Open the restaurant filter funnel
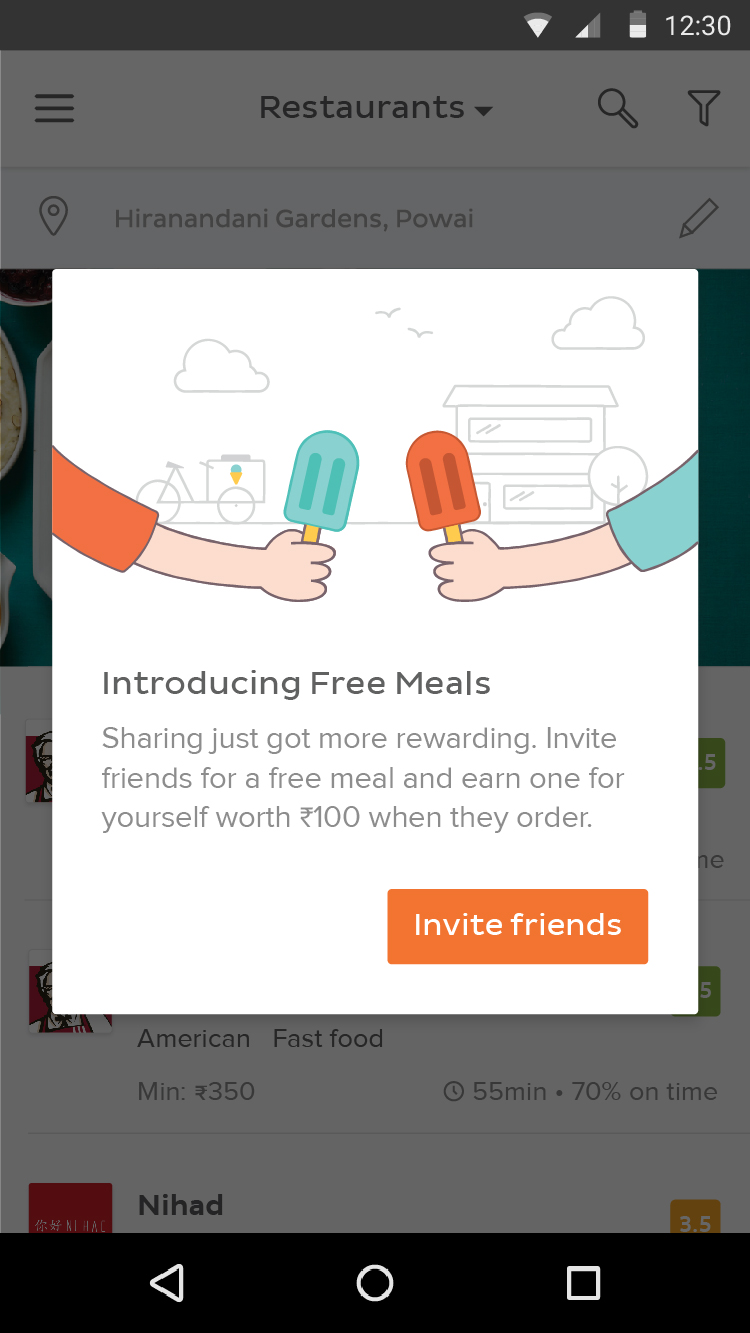 pyautogui.click(x=704, y=108)
